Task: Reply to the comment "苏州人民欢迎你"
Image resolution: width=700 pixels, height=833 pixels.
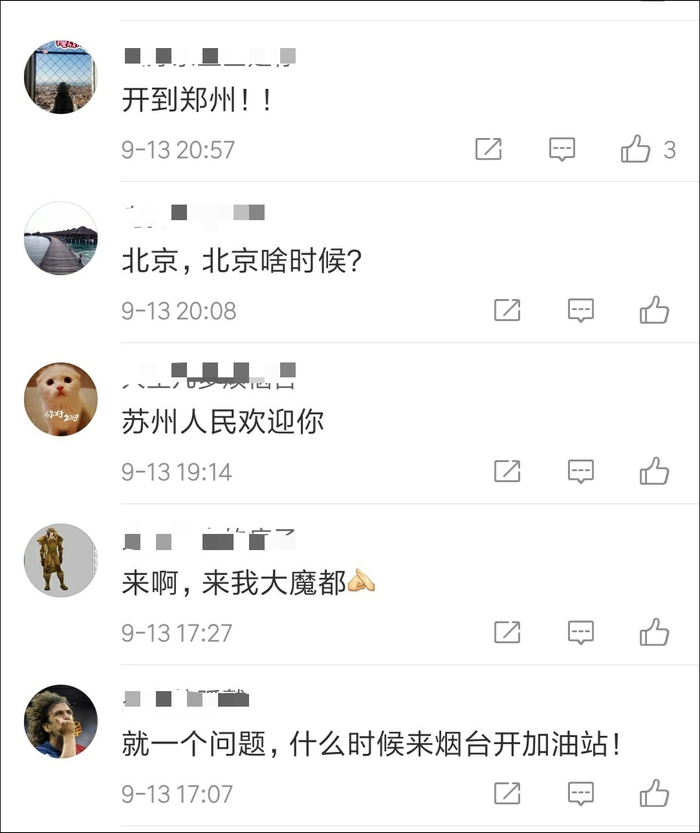Action: (581, 472)
